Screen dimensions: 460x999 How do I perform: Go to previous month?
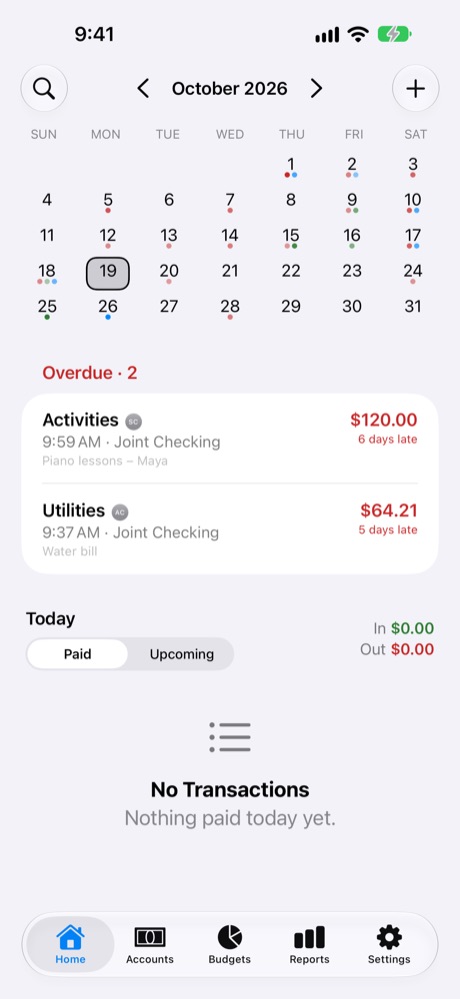tap(143, 89)
